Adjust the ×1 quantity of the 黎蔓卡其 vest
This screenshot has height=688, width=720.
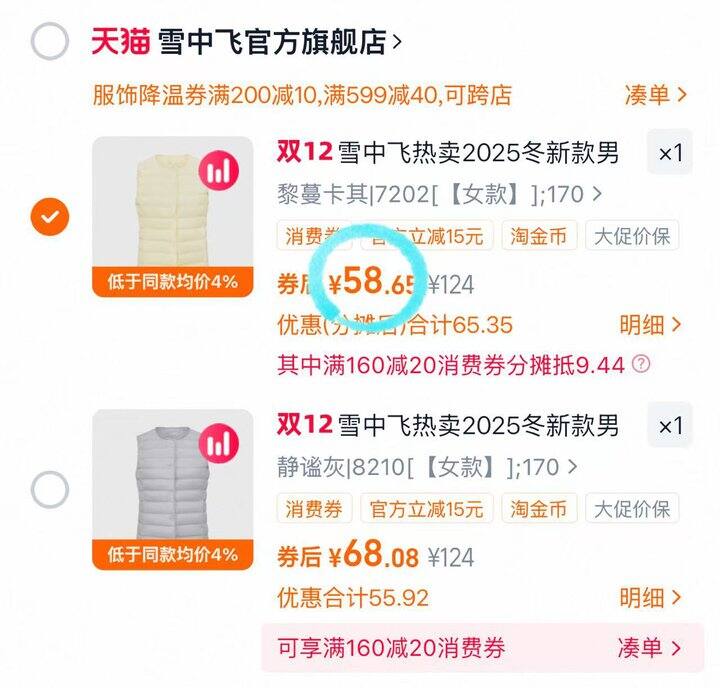point(670,153)
